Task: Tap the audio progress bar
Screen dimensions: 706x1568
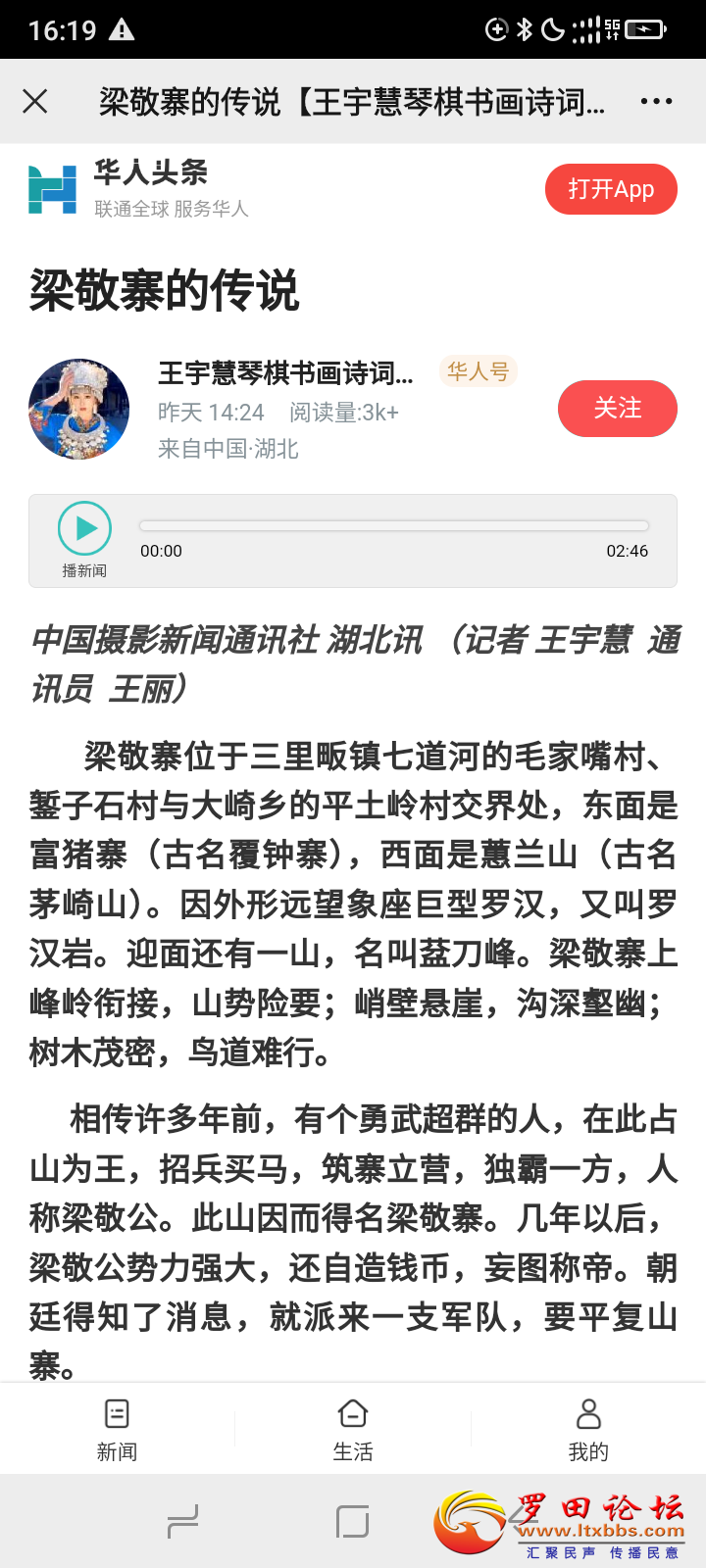Action: point(393,526)
